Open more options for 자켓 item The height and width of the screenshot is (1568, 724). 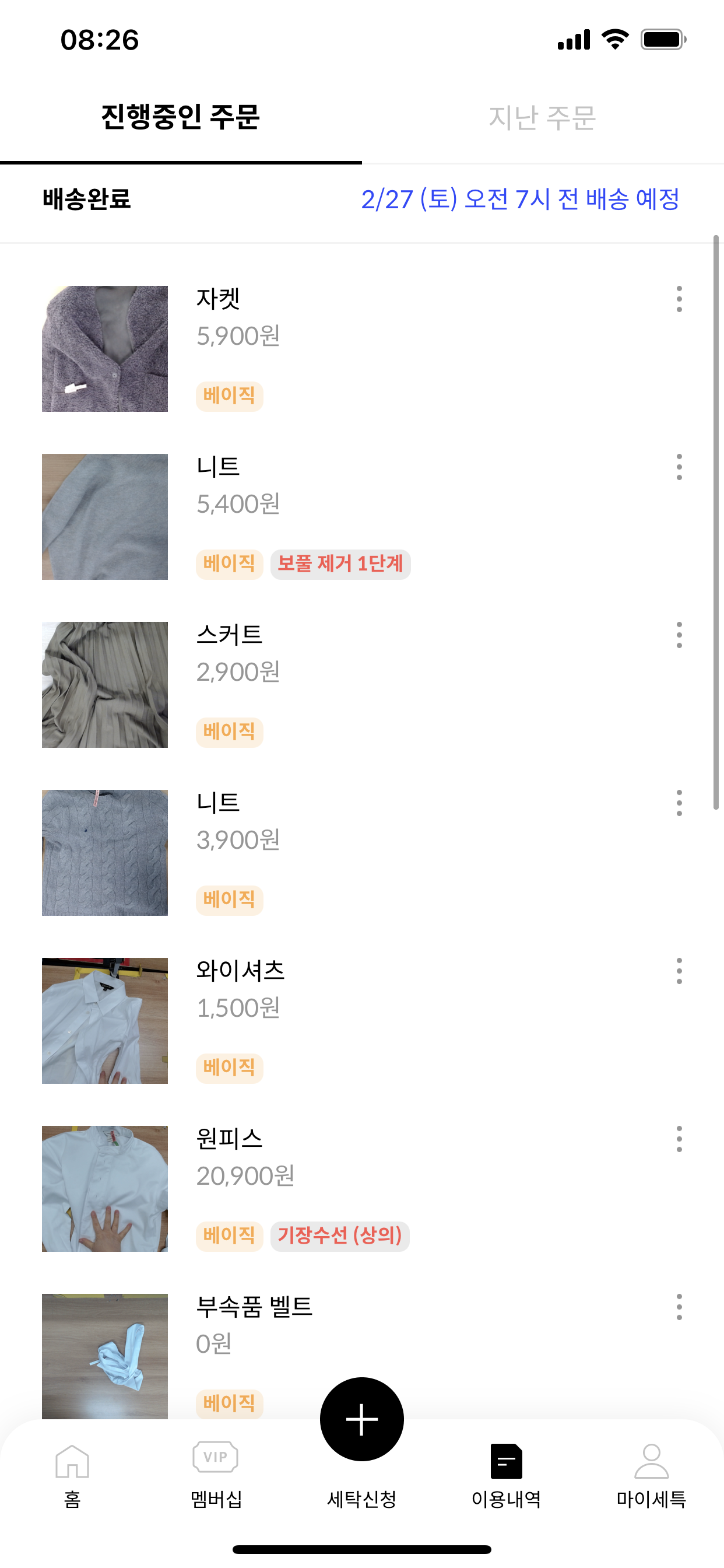click(x=679, y=299)
